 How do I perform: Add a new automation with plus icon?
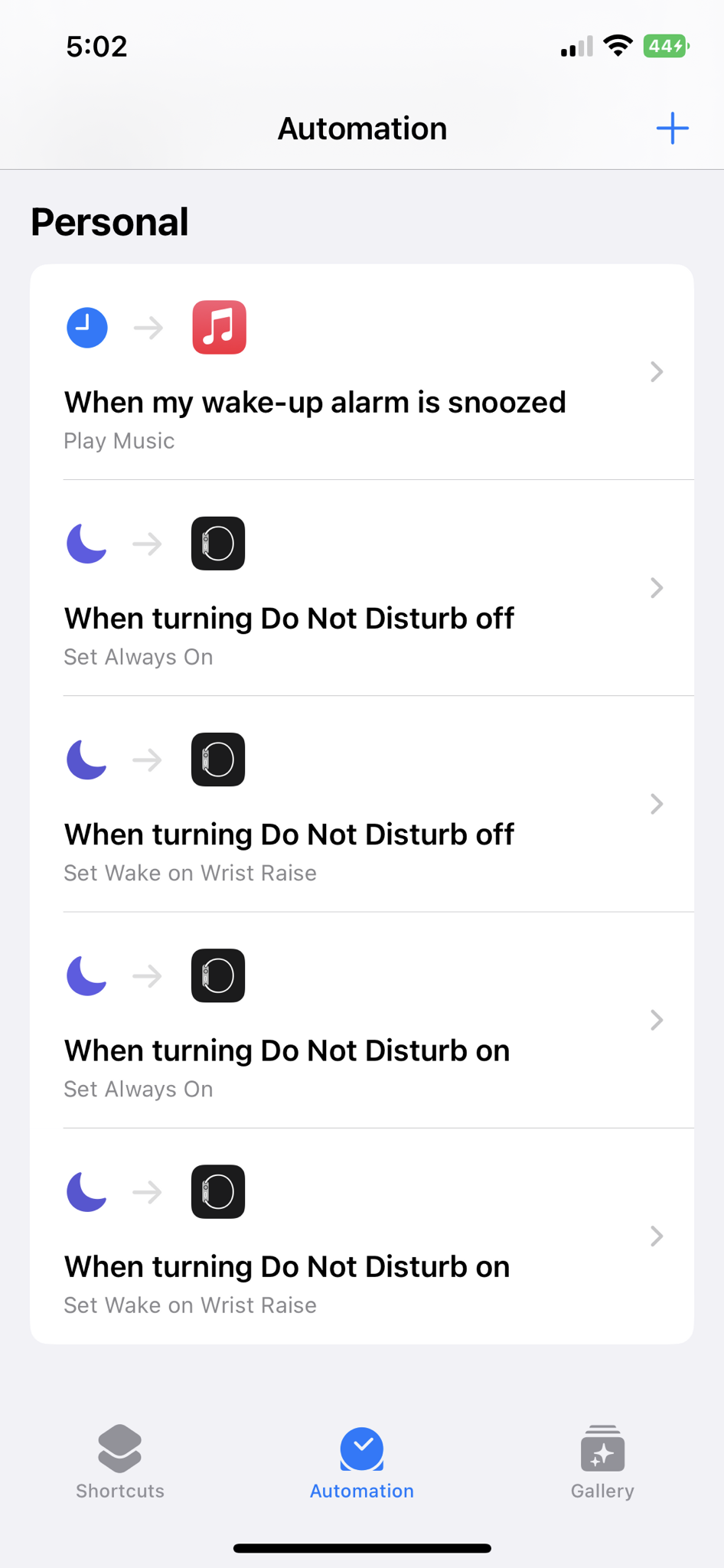672,128
